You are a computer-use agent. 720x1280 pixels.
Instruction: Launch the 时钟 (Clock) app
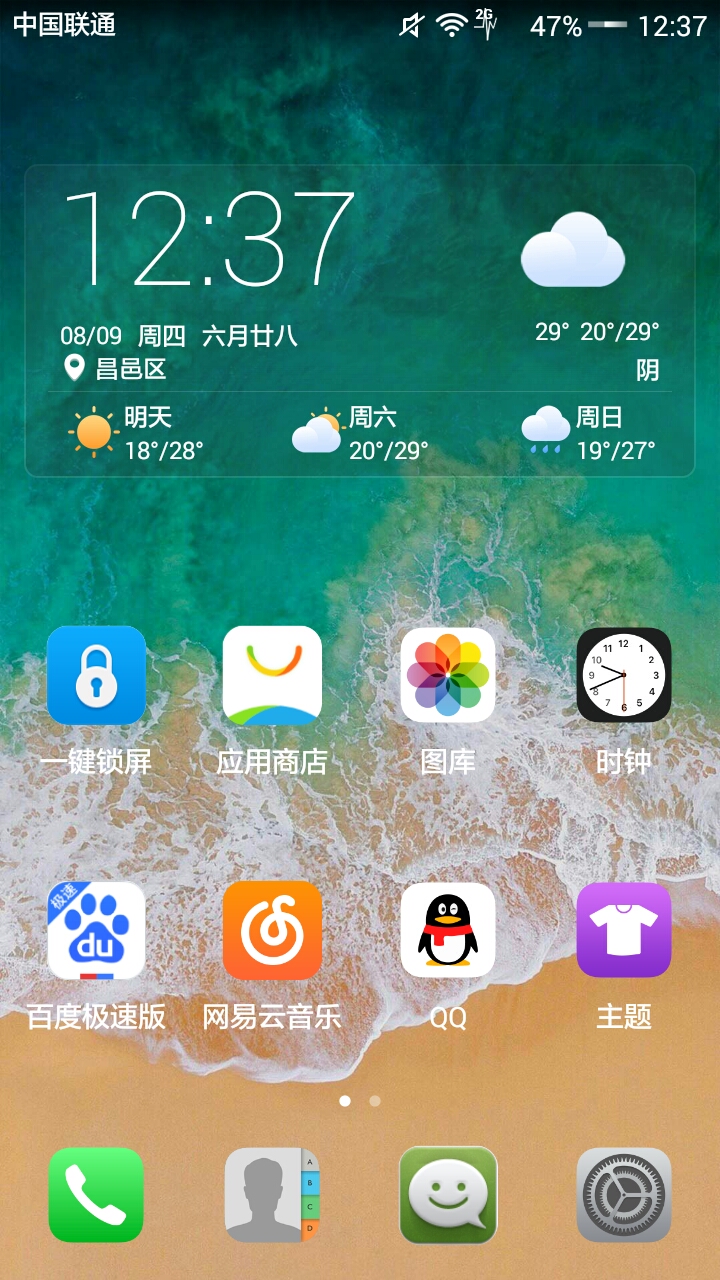coord(623,675)
